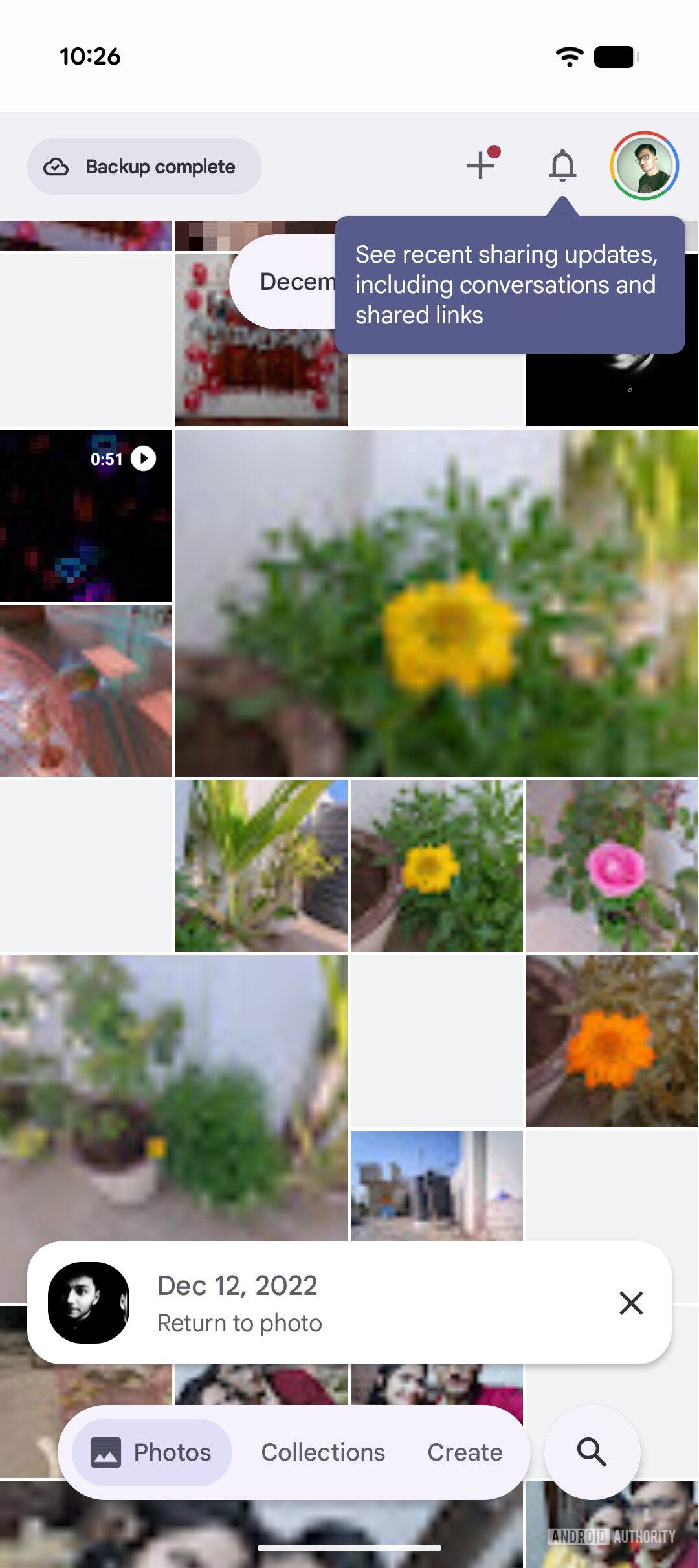View the building and blue sky photo

coord(436,1185)
